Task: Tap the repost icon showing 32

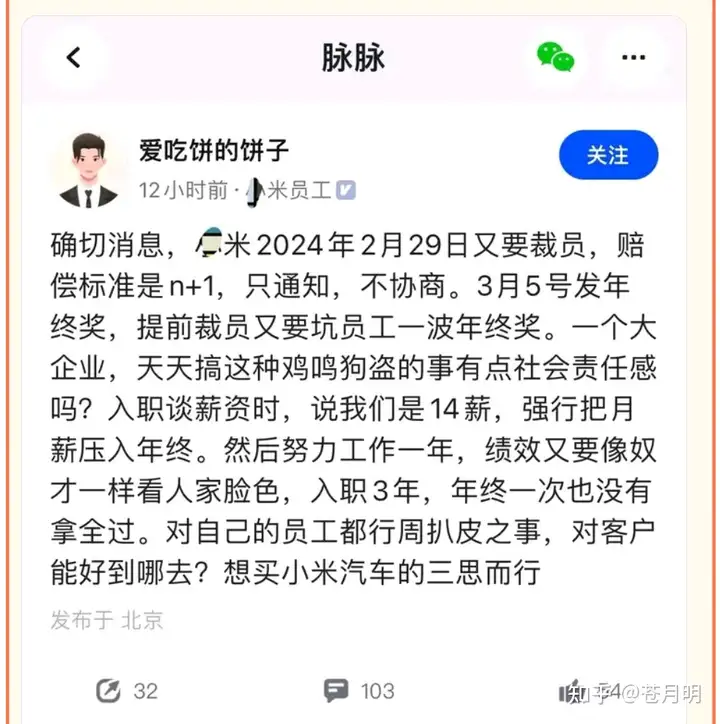Action: click(109, 690)
